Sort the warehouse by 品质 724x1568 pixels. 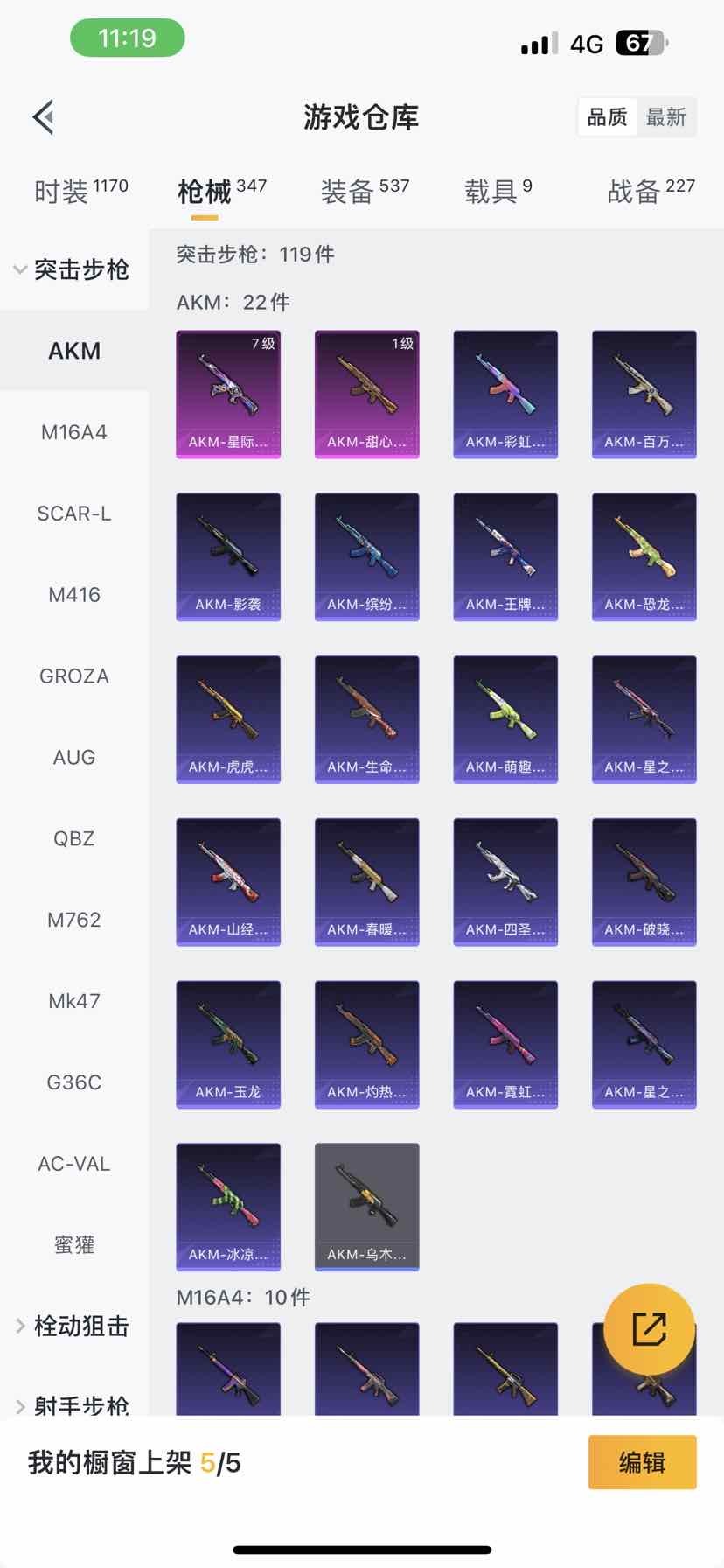(x=607, y=117)
